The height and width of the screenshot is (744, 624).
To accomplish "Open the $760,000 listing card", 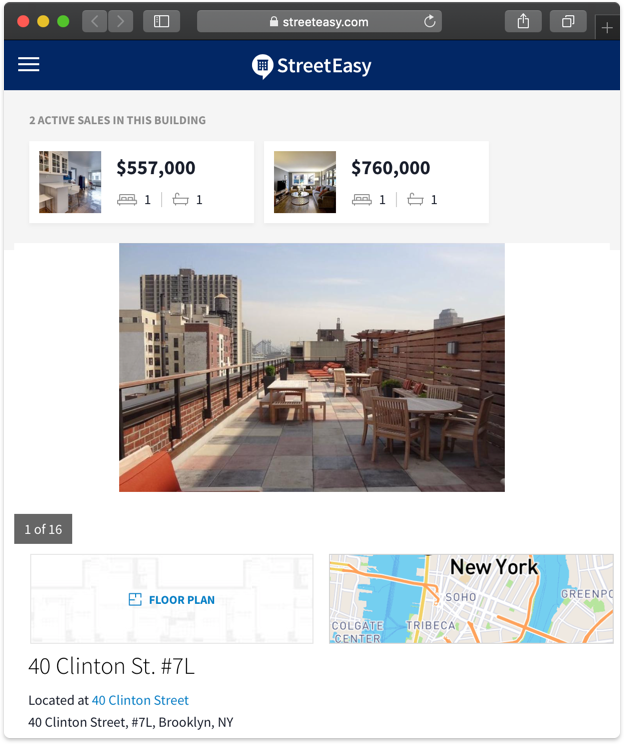I will coord(376,182).
